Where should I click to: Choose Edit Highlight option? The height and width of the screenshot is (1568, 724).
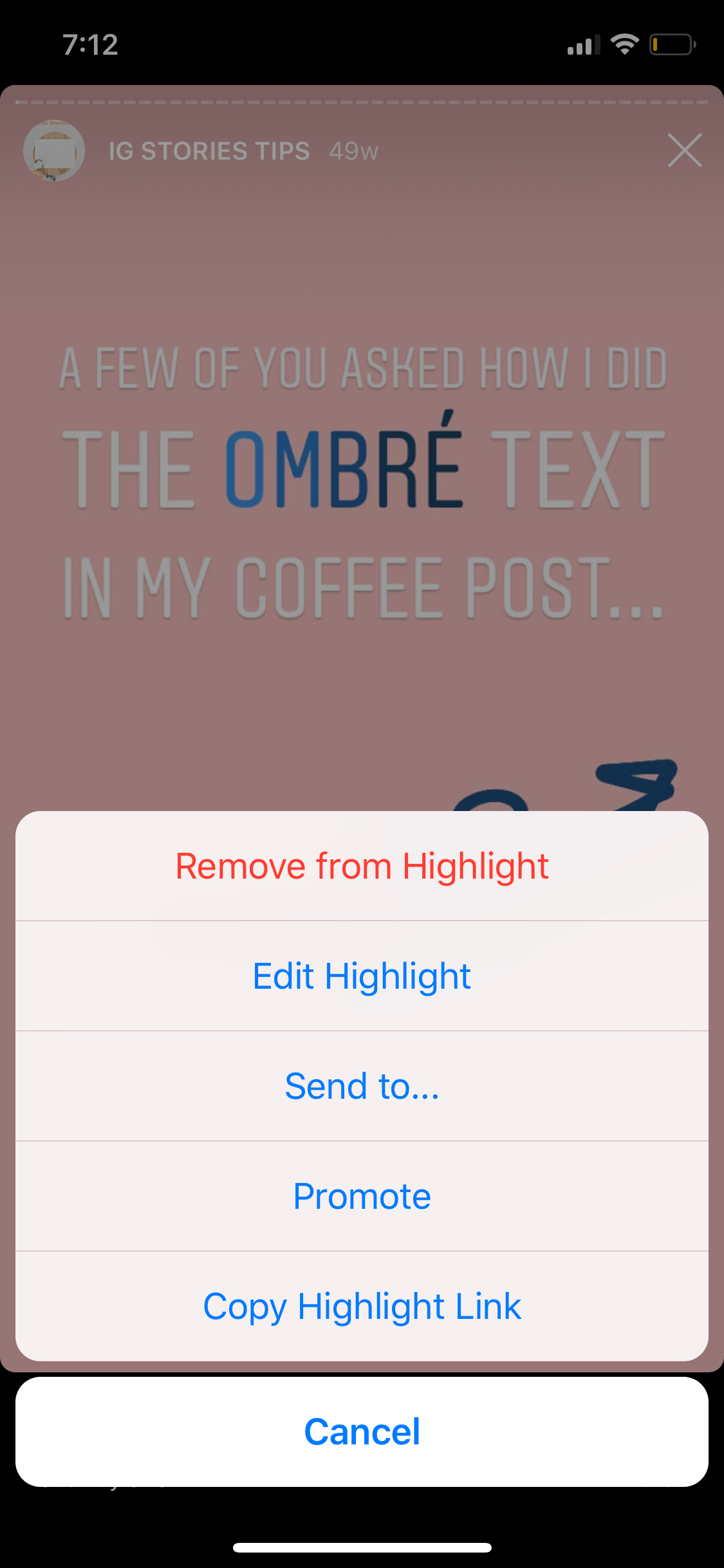click(x=362, y=976)
